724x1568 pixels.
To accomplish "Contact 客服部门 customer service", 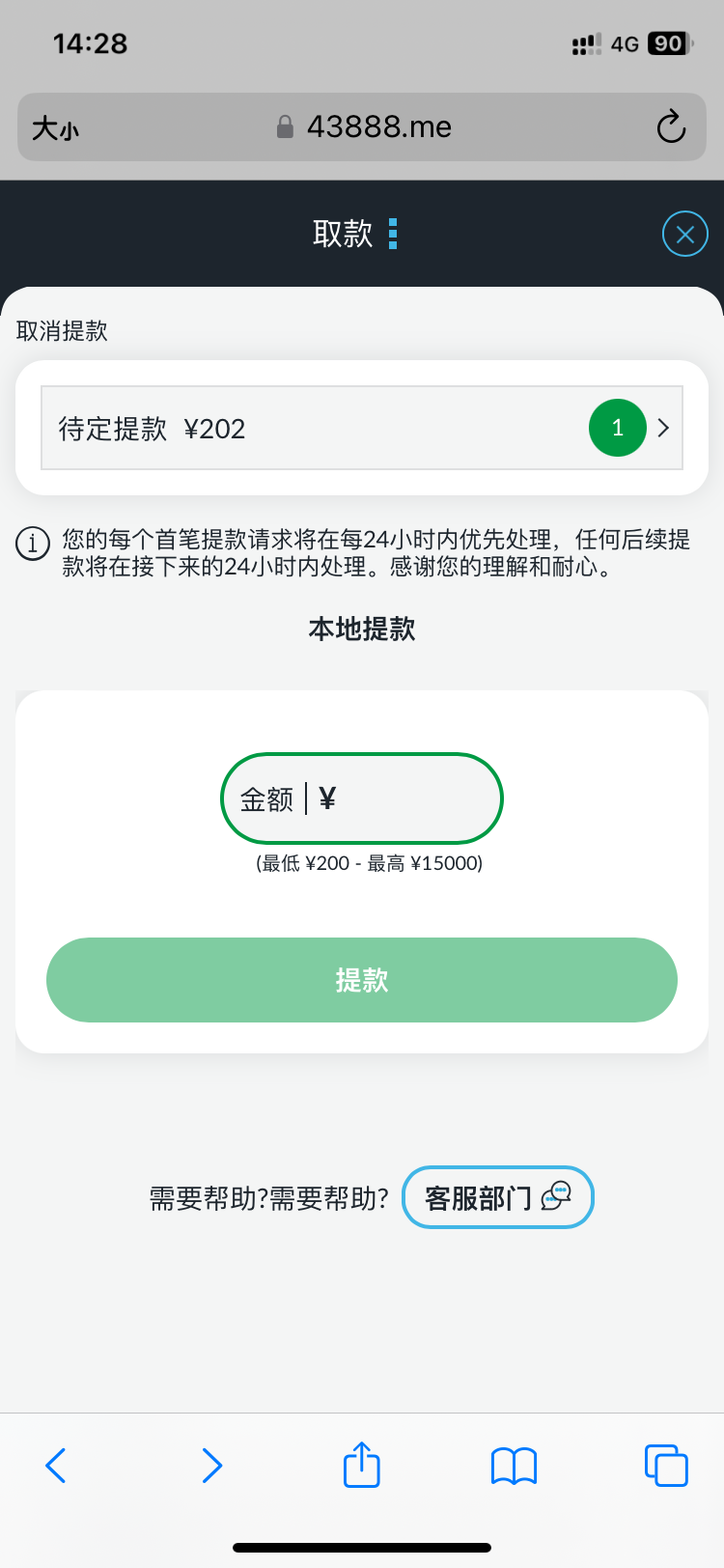I will [x=497, y=1197].
